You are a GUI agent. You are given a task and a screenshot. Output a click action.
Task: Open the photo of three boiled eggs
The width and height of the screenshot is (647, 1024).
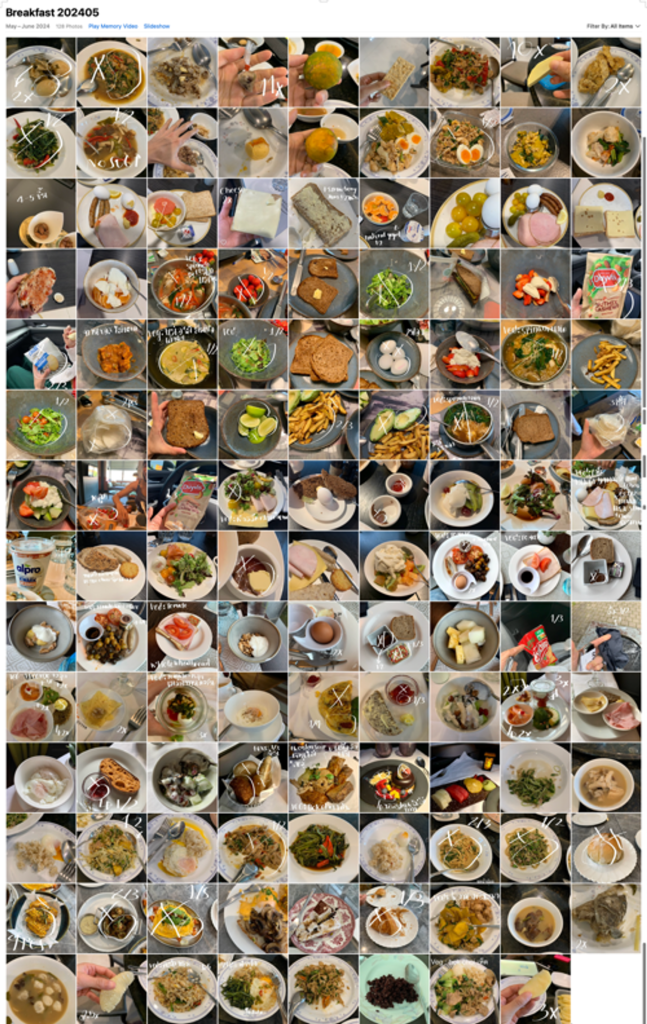[x=394, y=355]
